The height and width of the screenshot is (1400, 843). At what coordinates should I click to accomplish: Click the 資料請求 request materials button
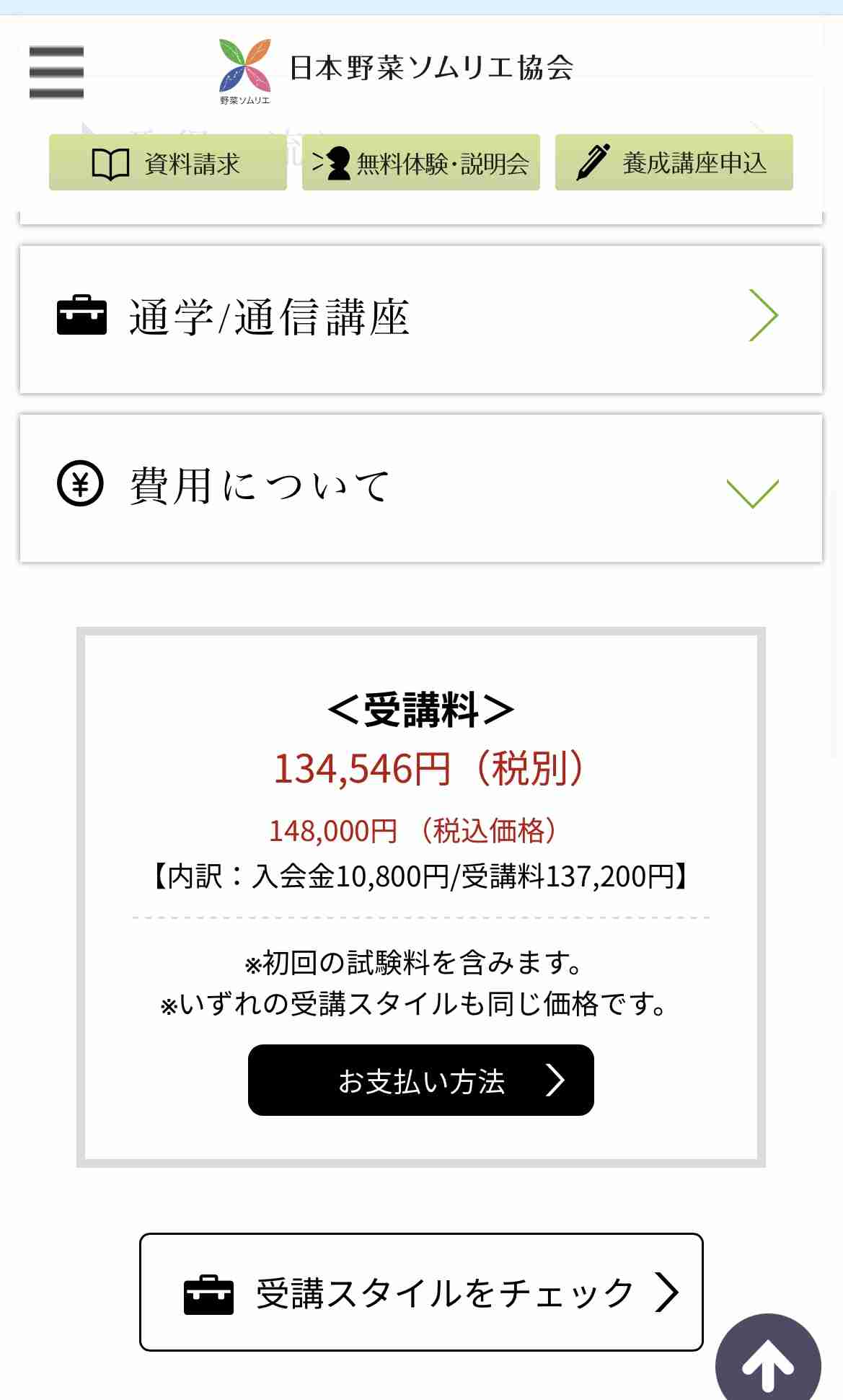tap(167, 163)
